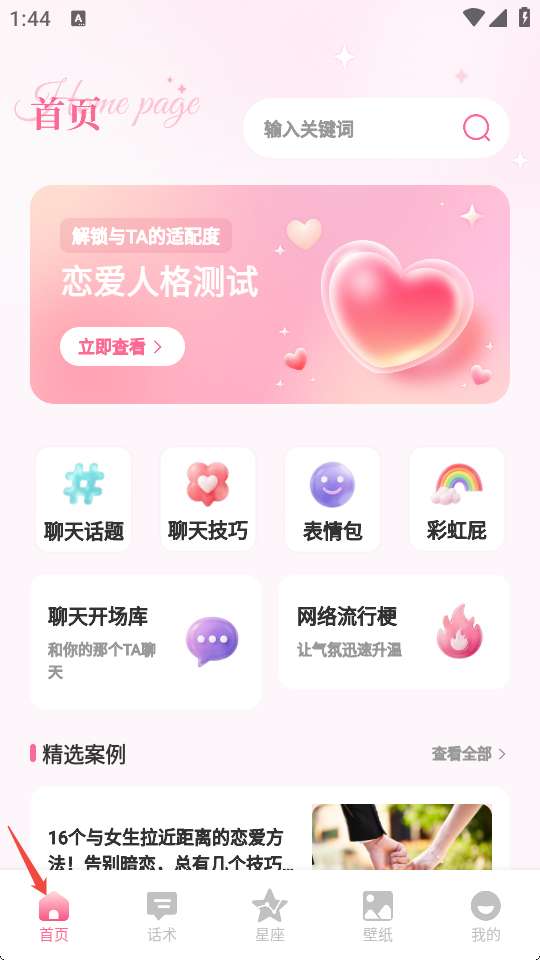Open the 彩虹屁 tile
This screenshot has width=540, height=960.
click(x=457, y=500)
